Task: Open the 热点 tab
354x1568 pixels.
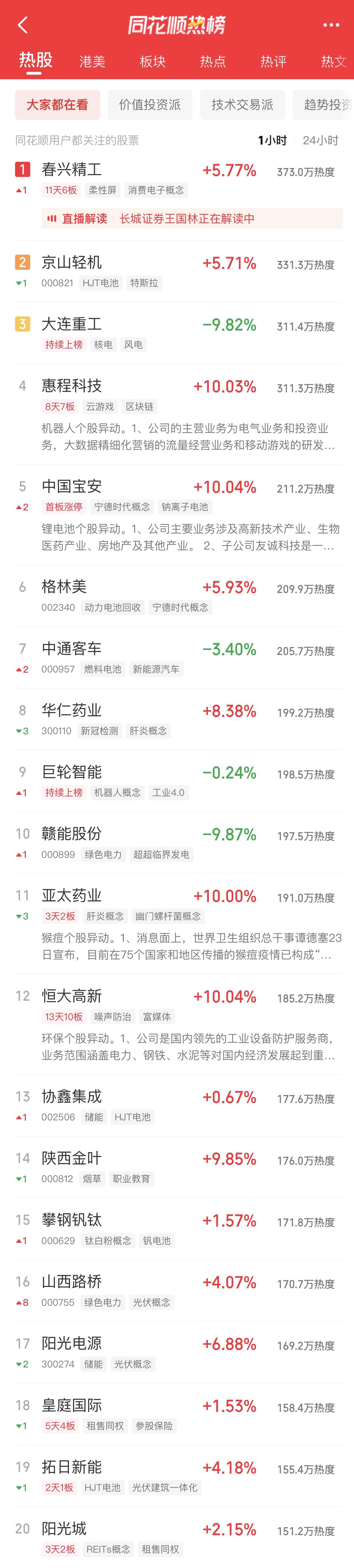Action: (x=213, y=61)
